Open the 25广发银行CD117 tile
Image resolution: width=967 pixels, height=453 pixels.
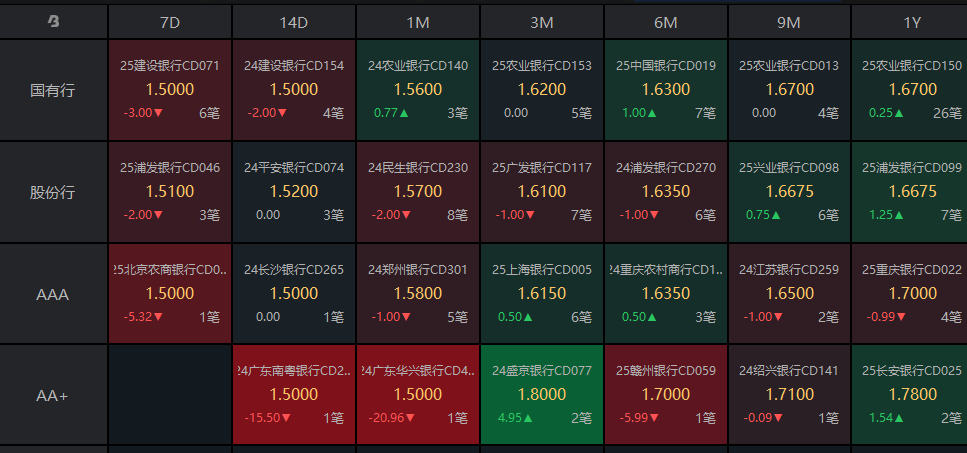[542, 192]
